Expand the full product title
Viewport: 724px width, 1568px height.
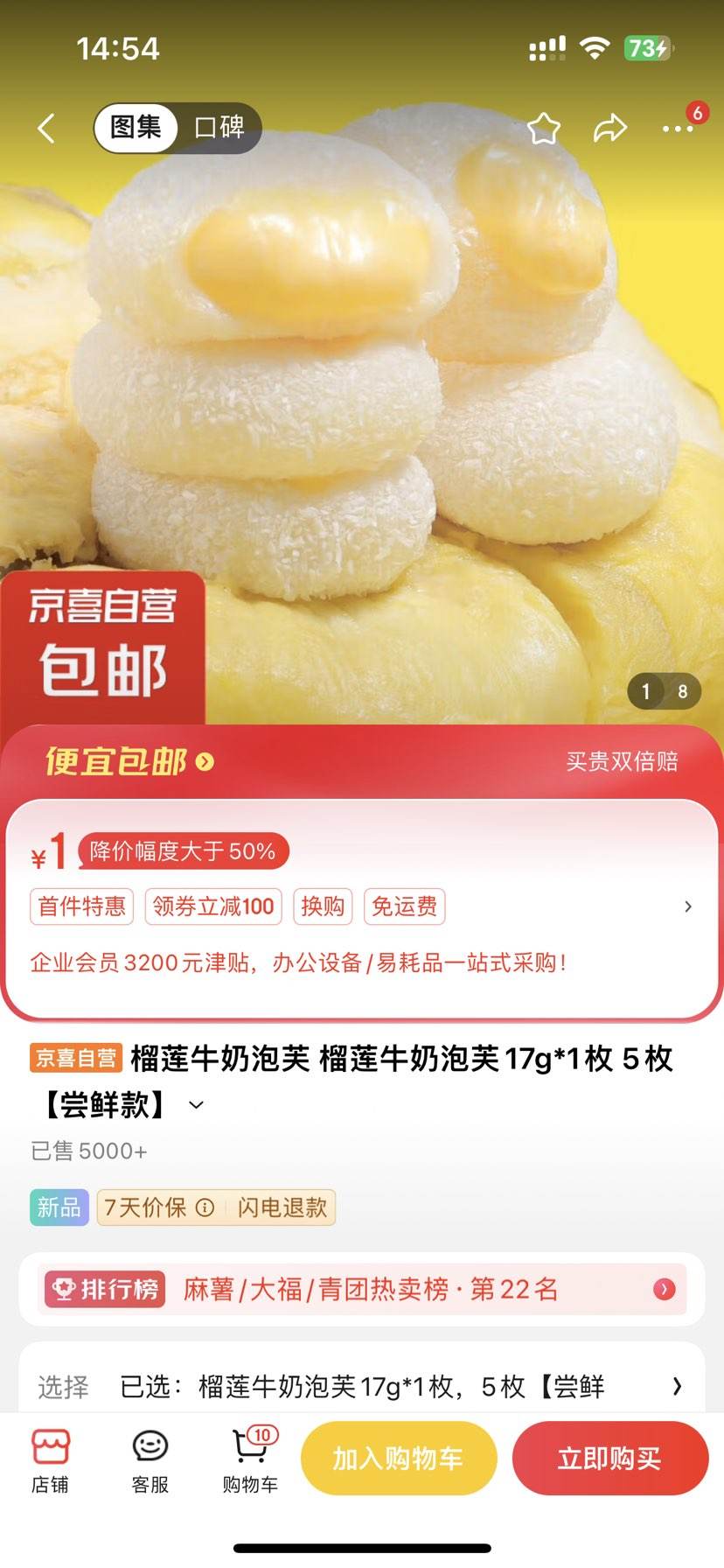(x=197, y=1105)
